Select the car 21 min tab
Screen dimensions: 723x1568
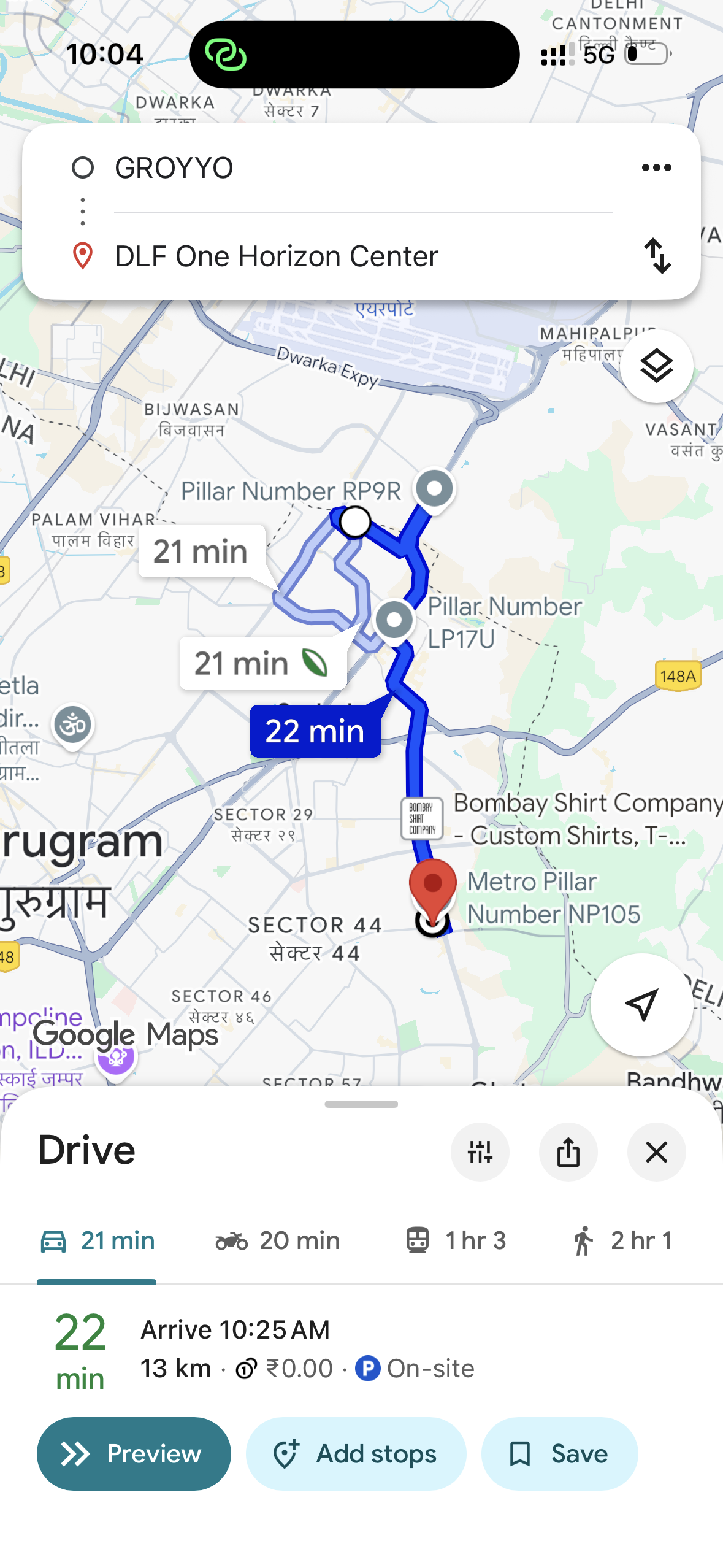[97, 1240]
